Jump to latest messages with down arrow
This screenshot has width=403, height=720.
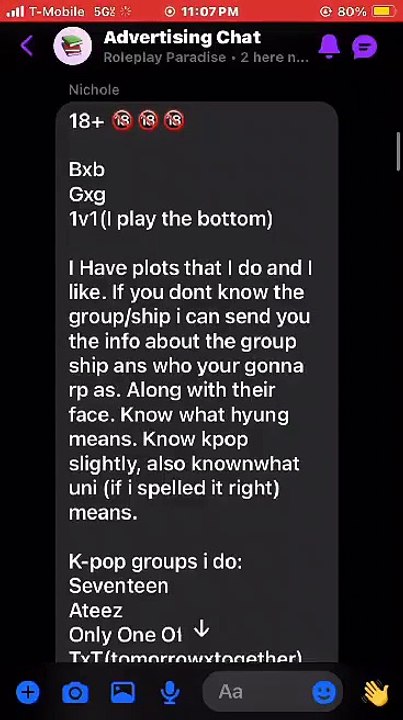(202, 631)
